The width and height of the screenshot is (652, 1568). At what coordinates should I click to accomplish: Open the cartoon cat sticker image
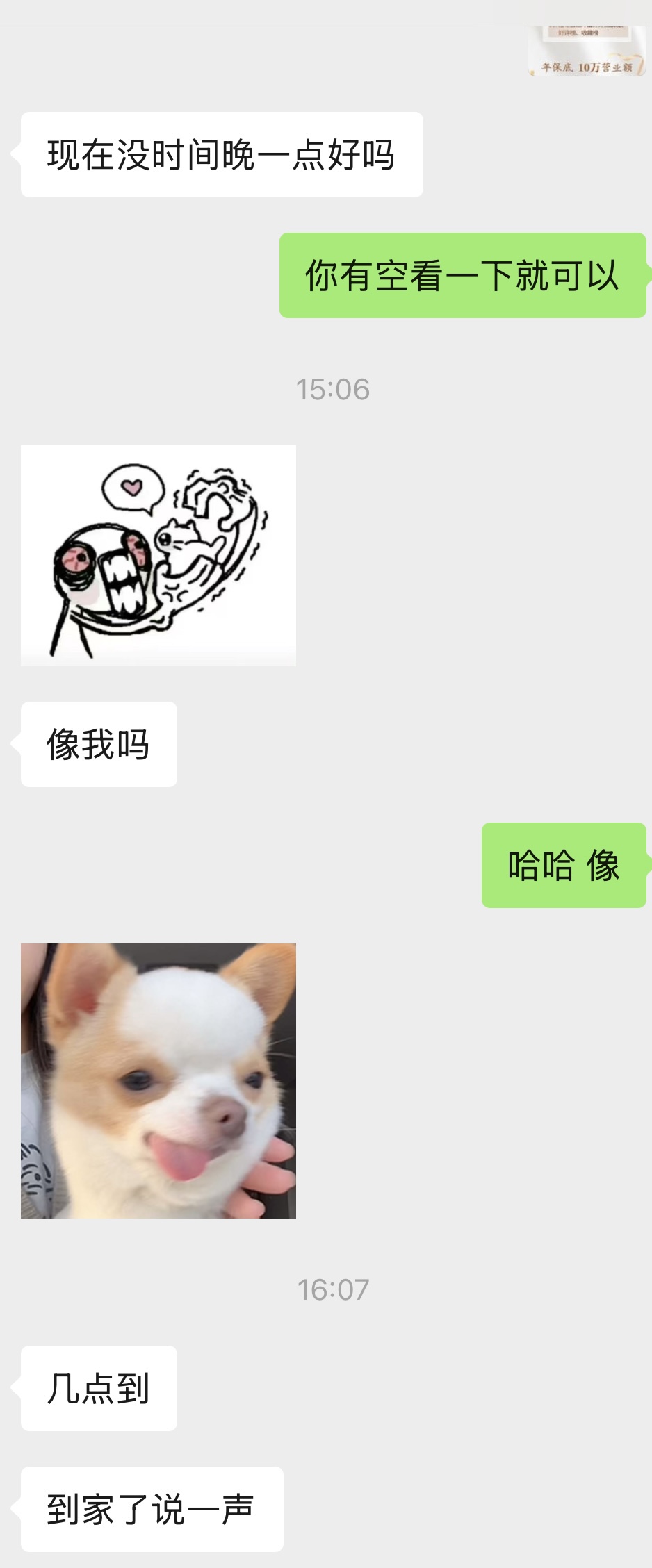158,556
